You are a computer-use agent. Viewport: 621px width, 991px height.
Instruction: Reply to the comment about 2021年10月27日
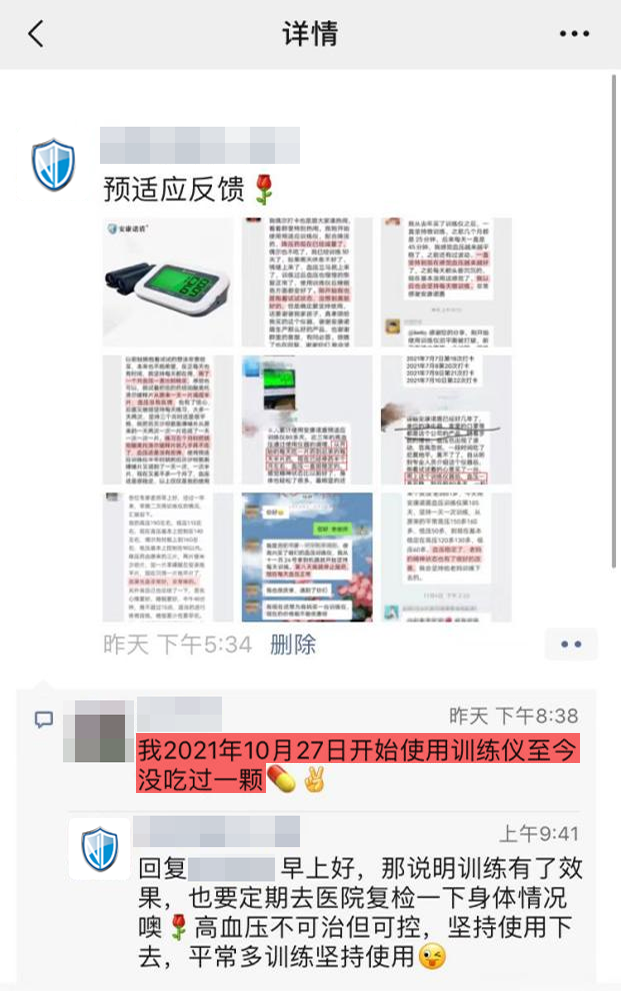point(355,764)
